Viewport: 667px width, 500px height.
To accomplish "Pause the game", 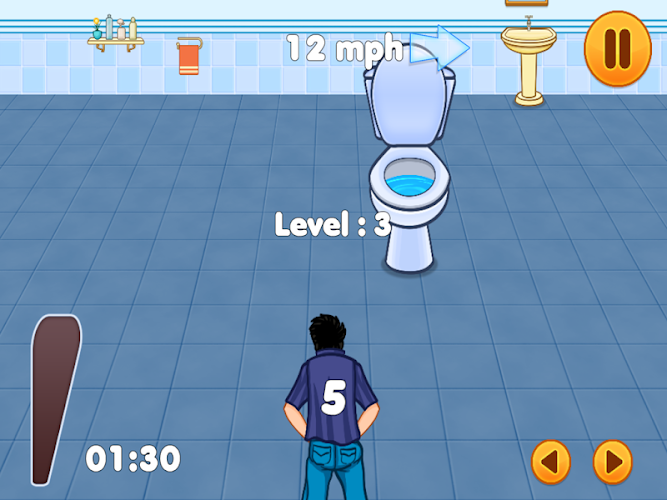I will click(617, 47).
